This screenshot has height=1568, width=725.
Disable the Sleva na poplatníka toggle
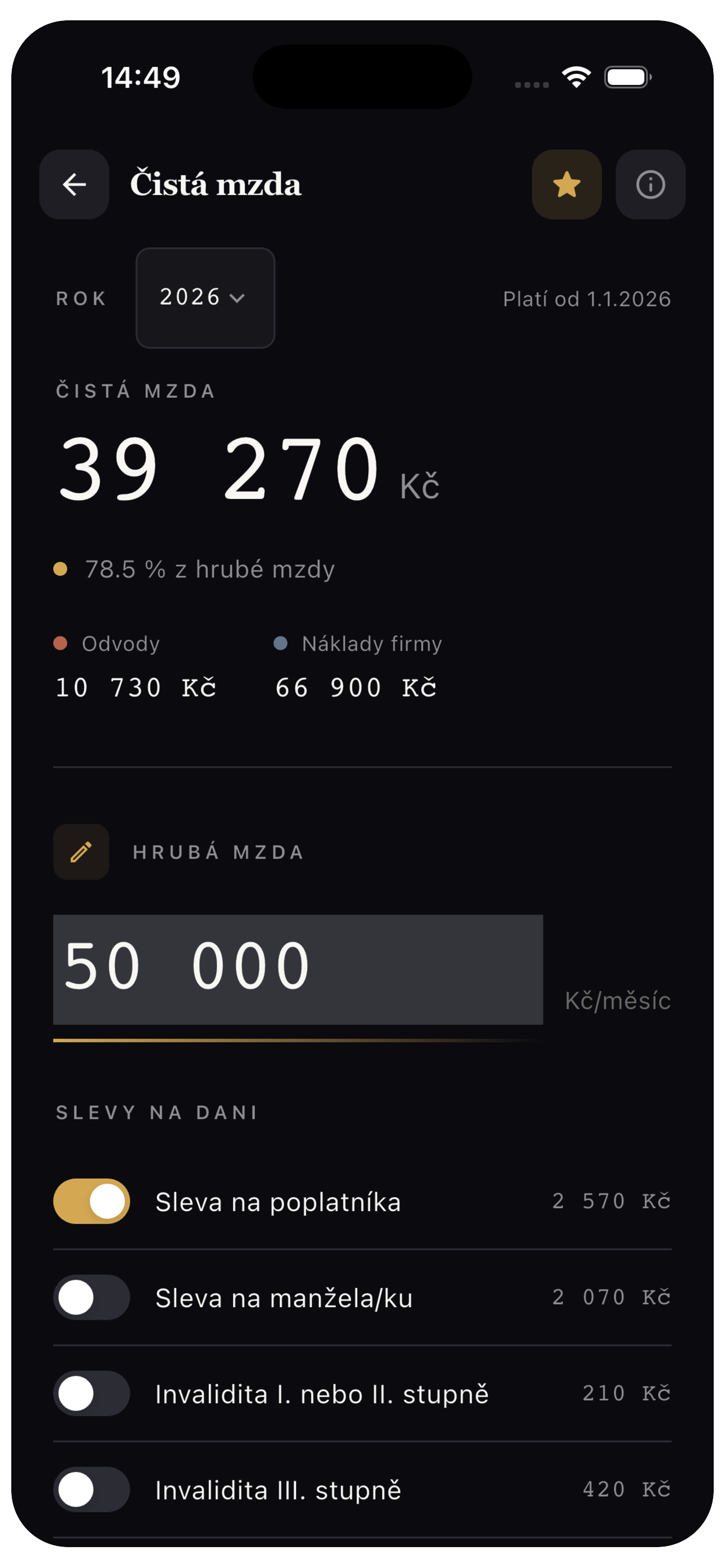[x=91, y=1201]
